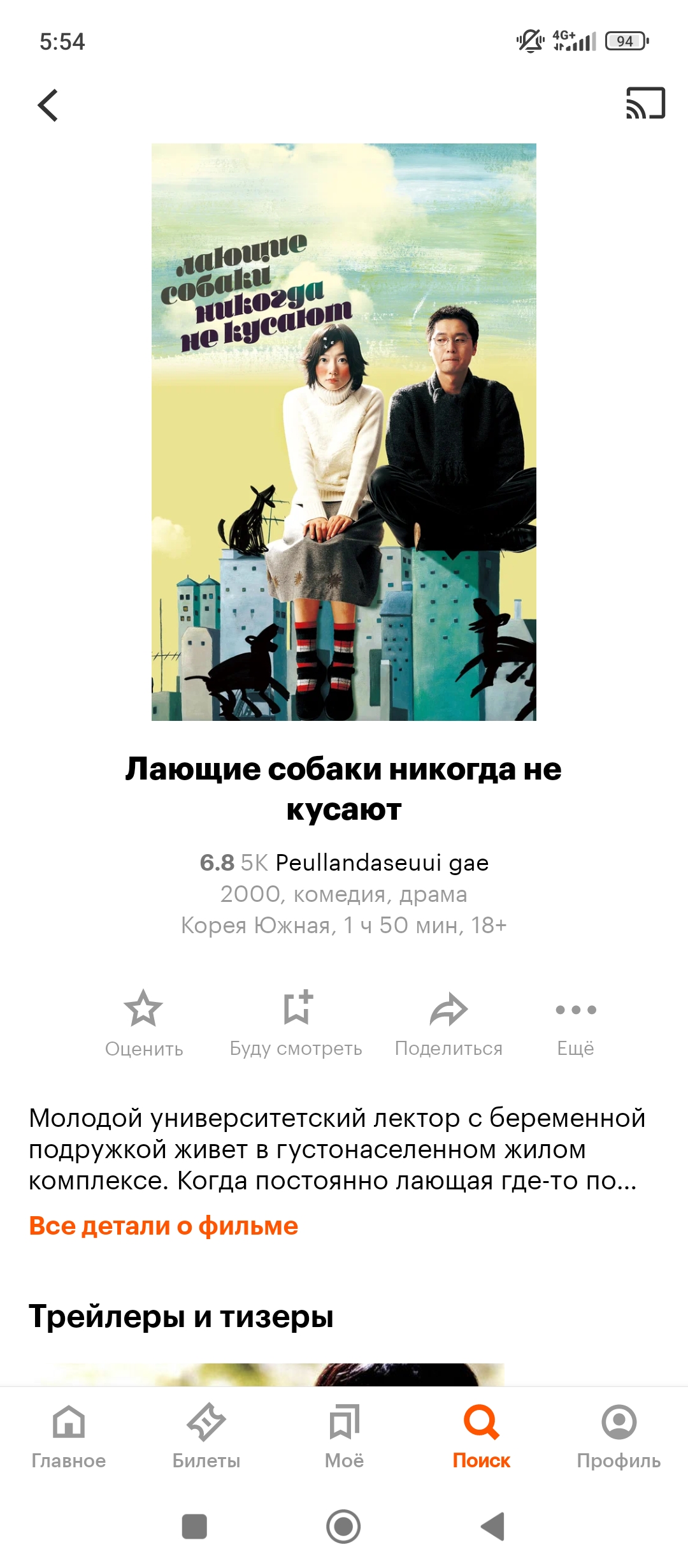This screenshot has height=1568, width=688.
Task: Add film to Буду смотреть list
Action: point(296,1024)
